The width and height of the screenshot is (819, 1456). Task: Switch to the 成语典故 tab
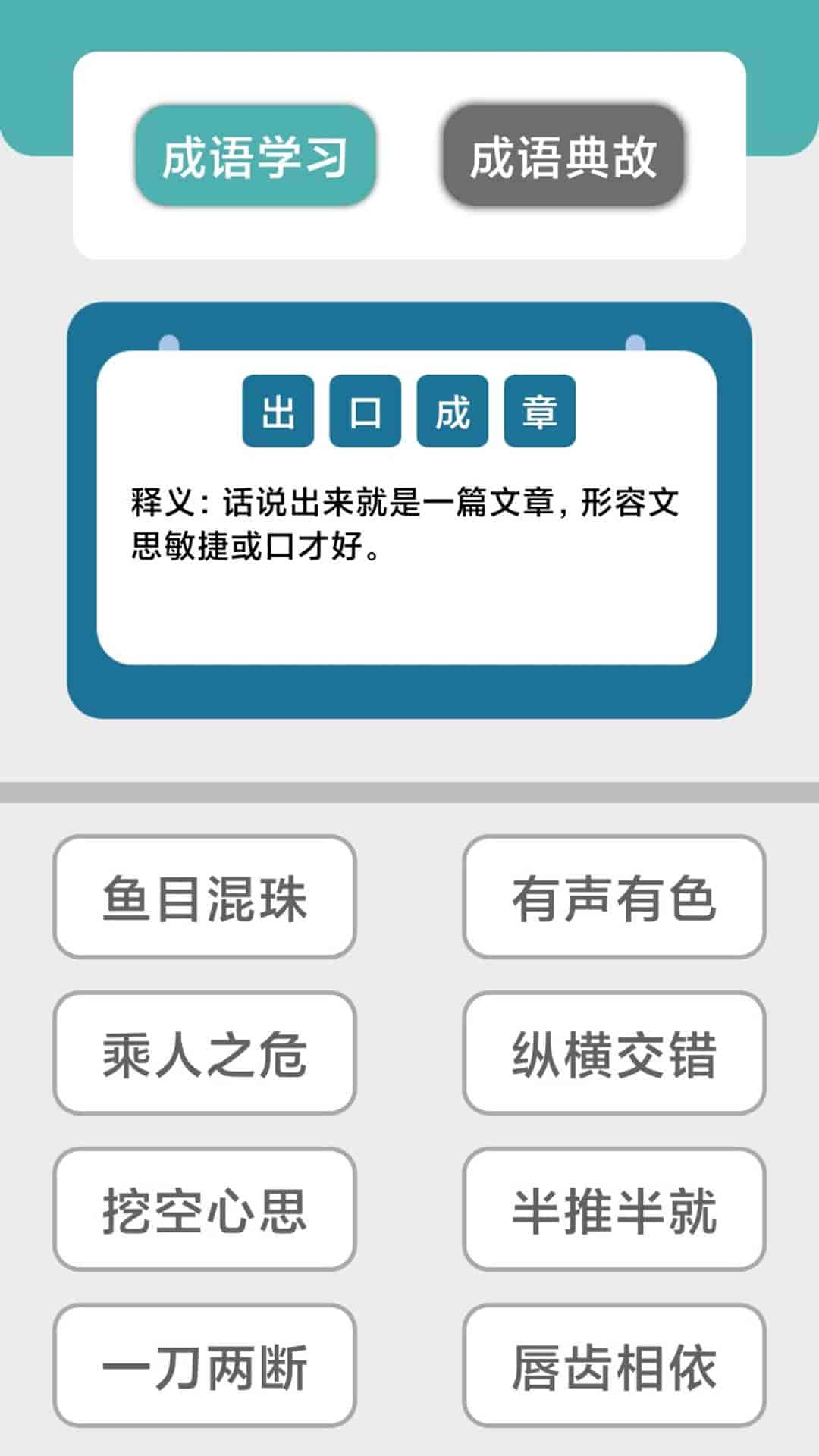click(x=563, y=157)
